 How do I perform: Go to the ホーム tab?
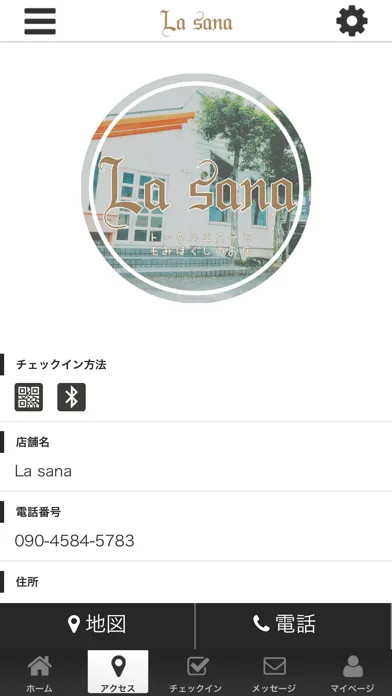pyautogui.click(x=39, y=673)
